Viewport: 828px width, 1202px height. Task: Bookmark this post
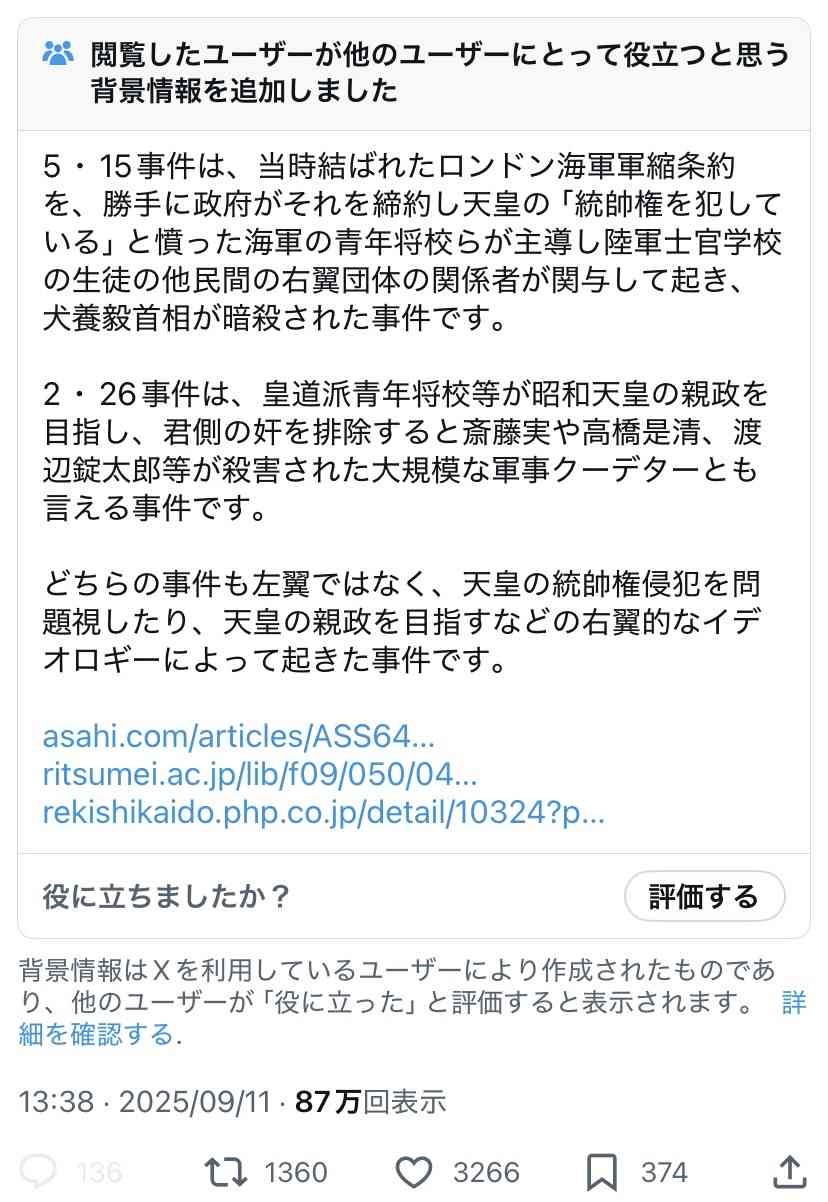(x=601, y=1171)
